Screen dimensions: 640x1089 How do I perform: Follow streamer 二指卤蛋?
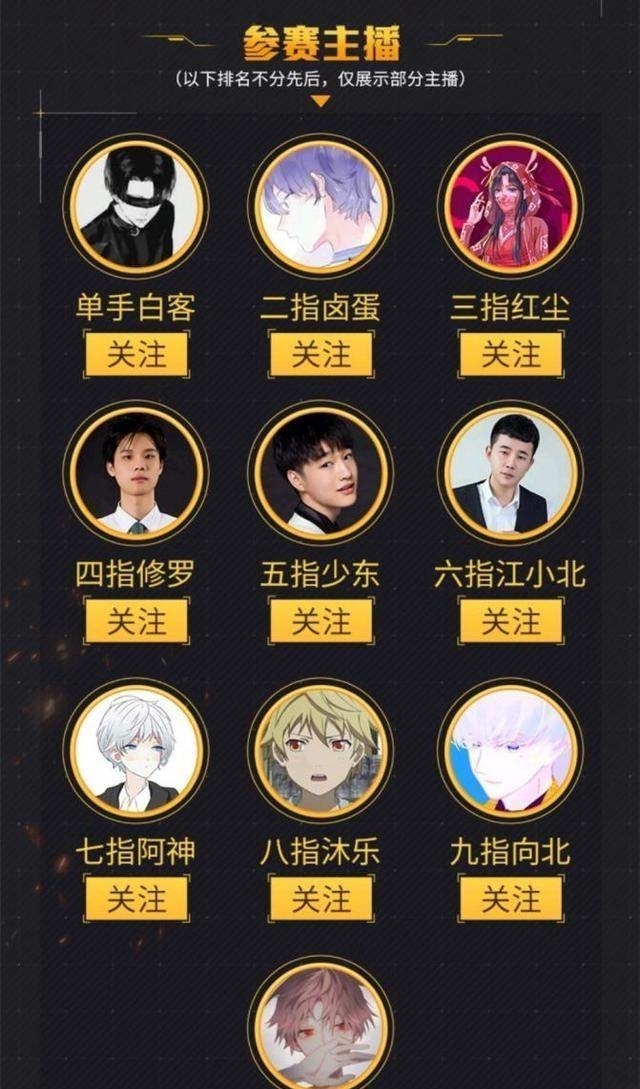click(320, 354)
